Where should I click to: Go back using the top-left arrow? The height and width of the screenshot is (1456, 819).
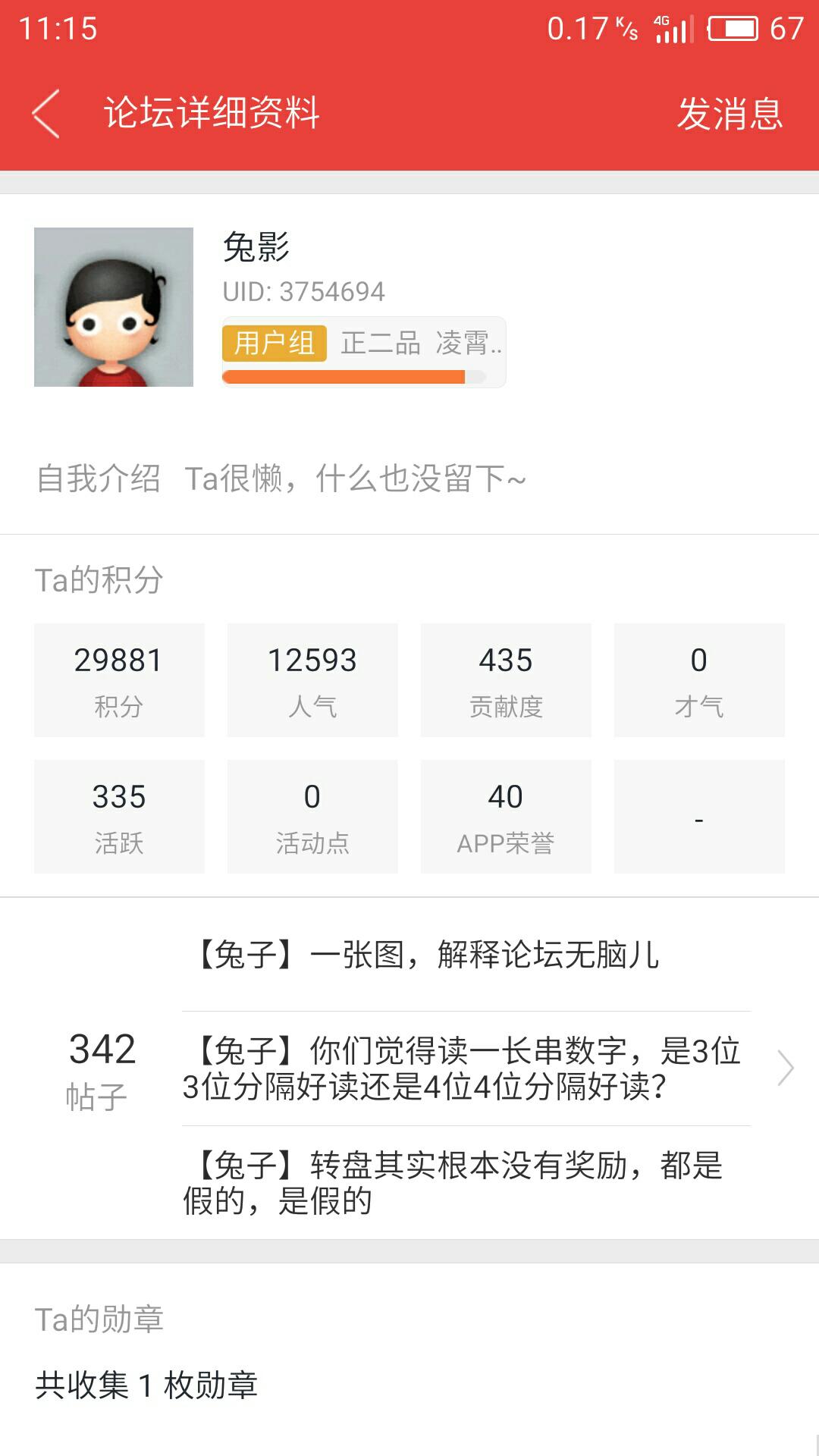tap(46, 114)
